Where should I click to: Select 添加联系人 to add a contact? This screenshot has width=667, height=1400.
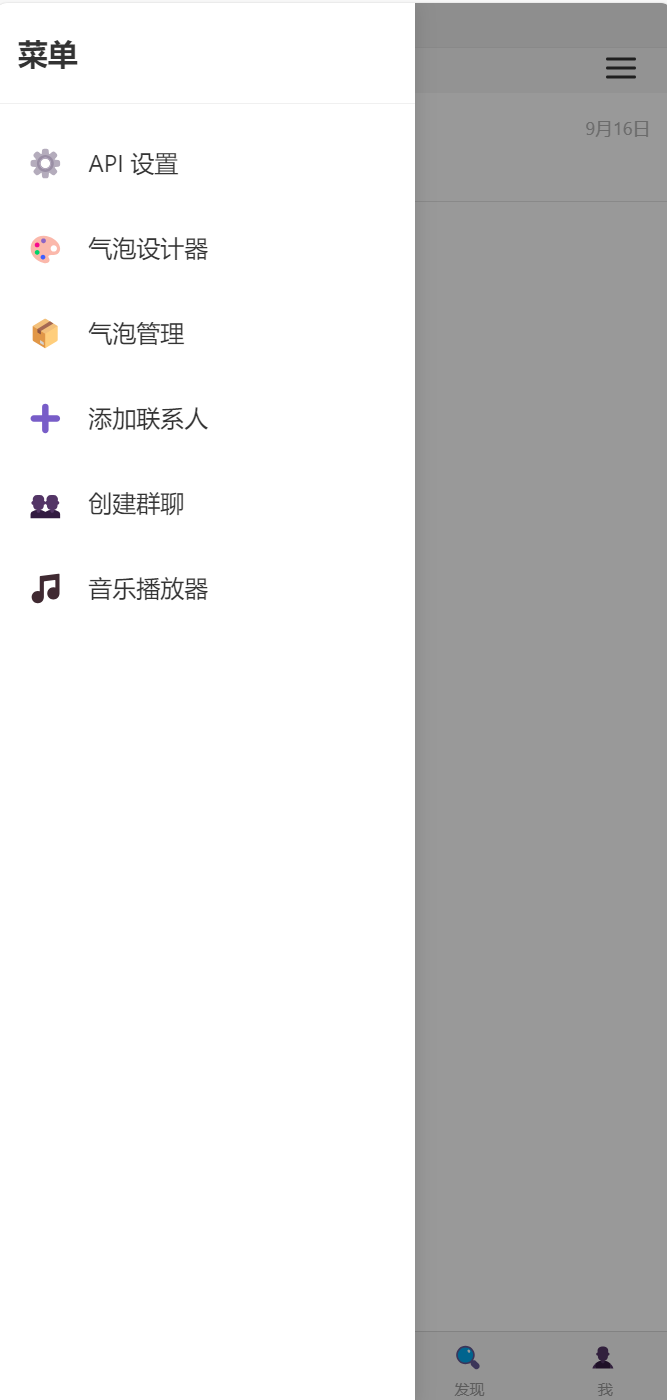click(x=147, y=419)
